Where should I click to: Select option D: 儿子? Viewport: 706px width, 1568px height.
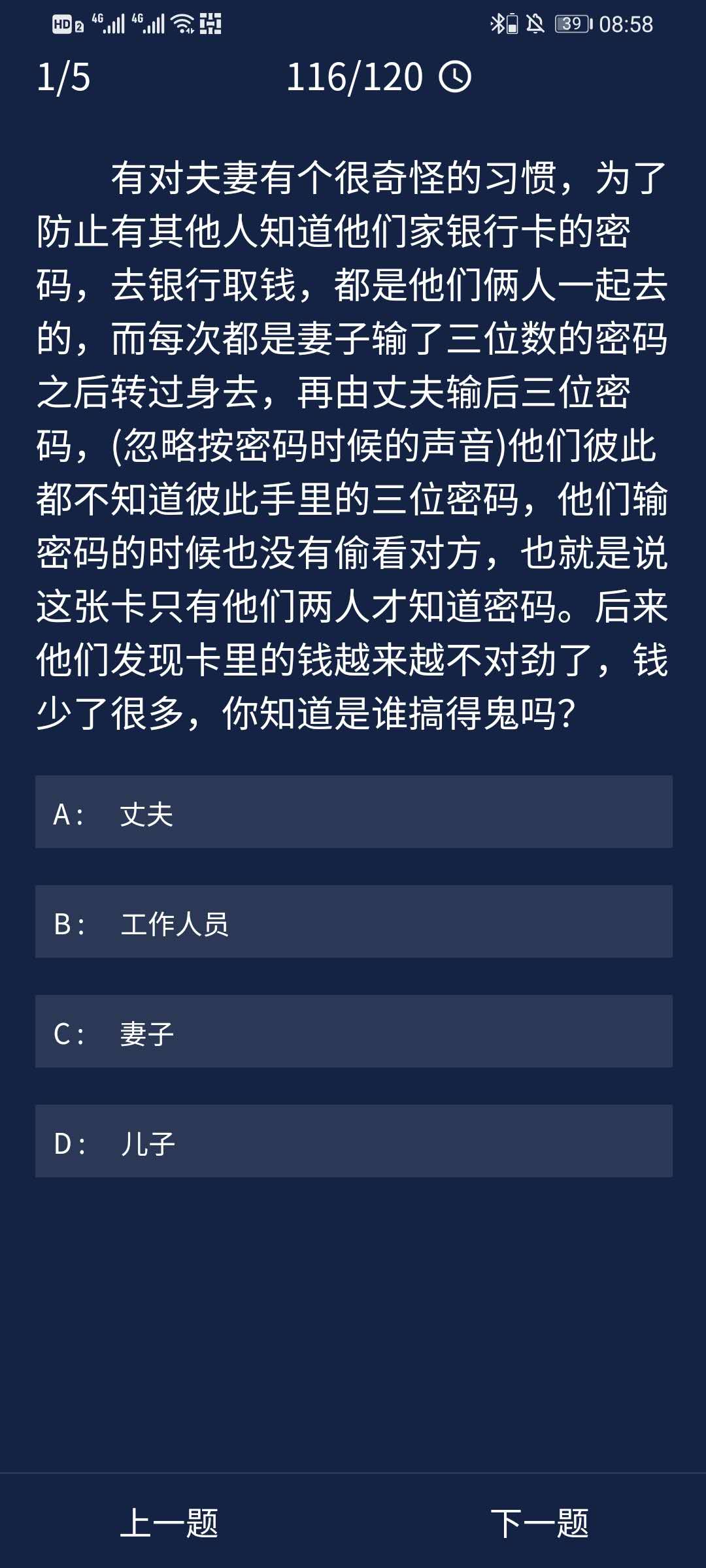(353, 1141)
